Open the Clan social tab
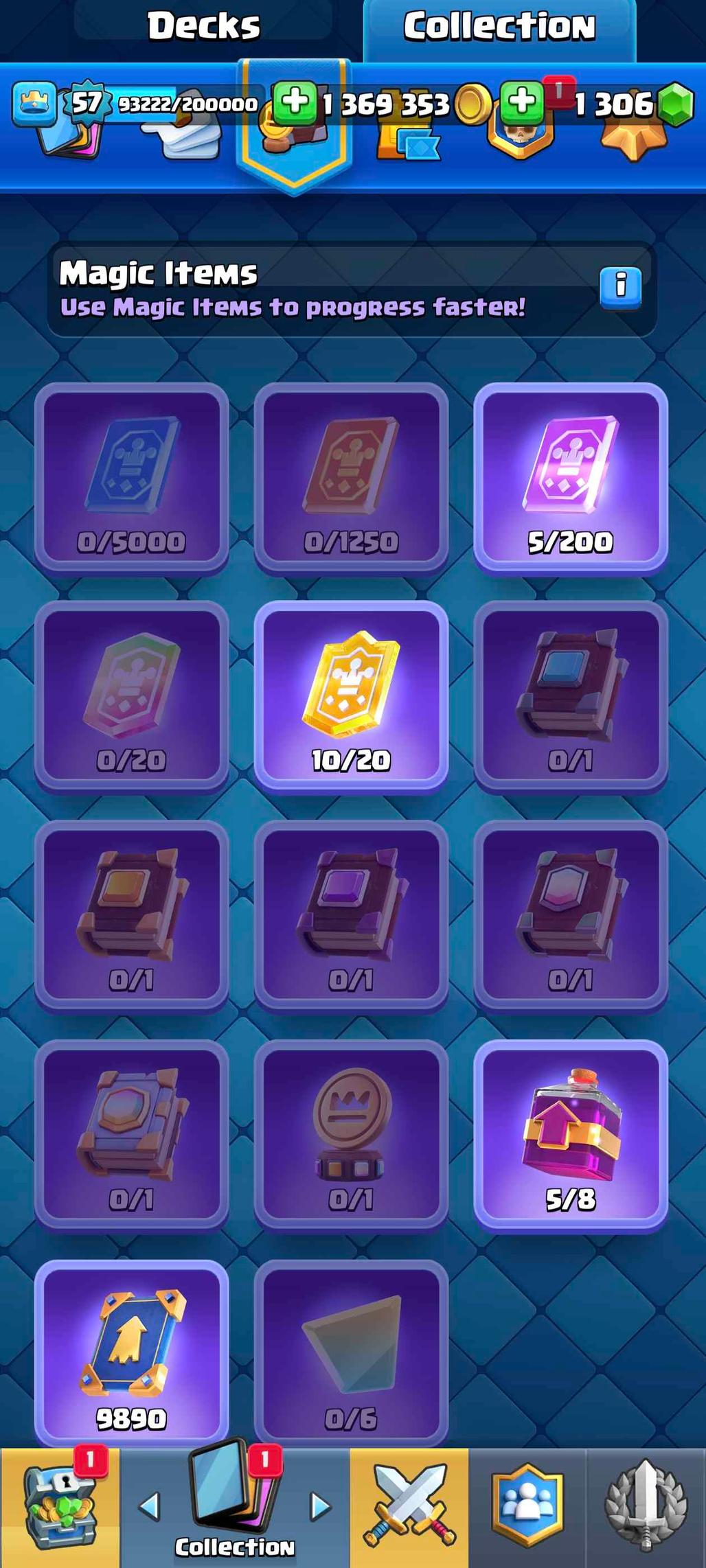This screenshot has height=1568, width=706. point(527,1507)
